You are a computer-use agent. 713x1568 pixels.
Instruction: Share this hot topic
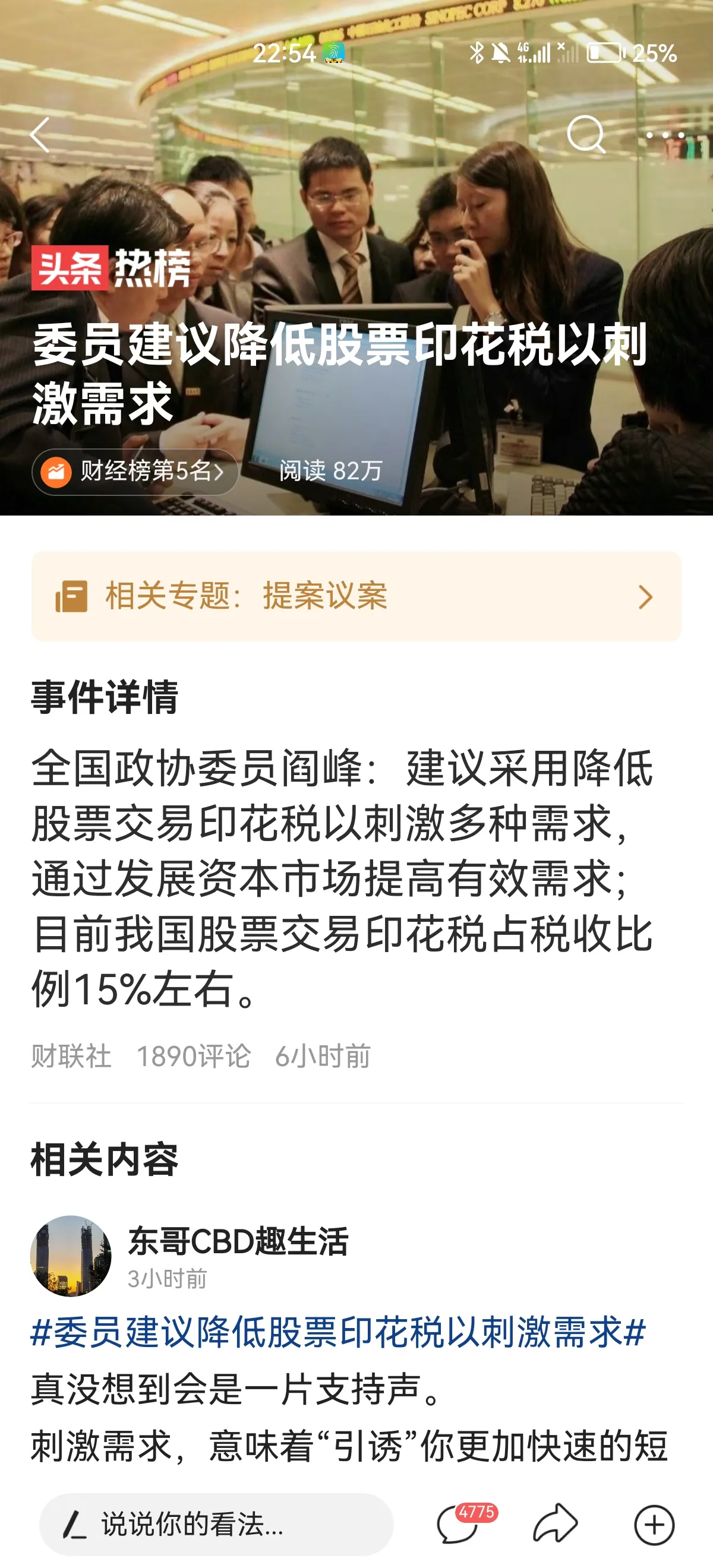[x=555, y=1523]
